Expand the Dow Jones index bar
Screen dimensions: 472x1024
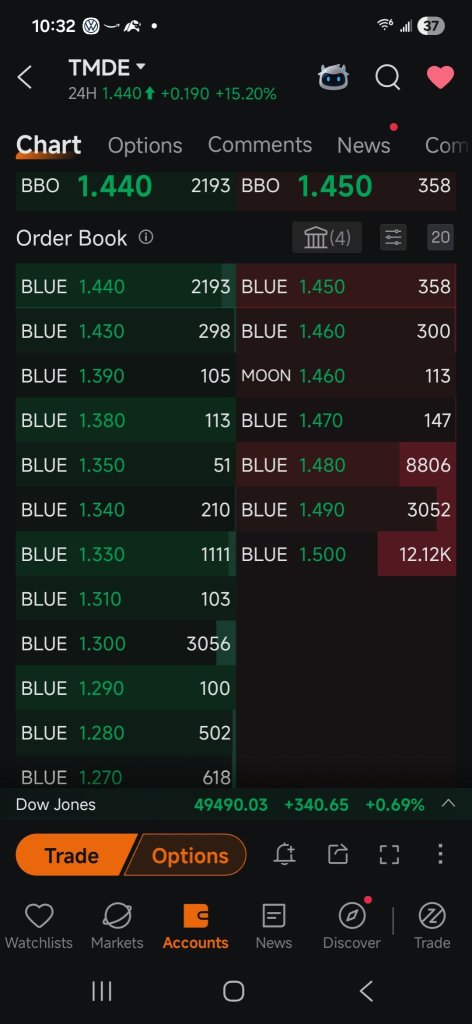(448, 804)
